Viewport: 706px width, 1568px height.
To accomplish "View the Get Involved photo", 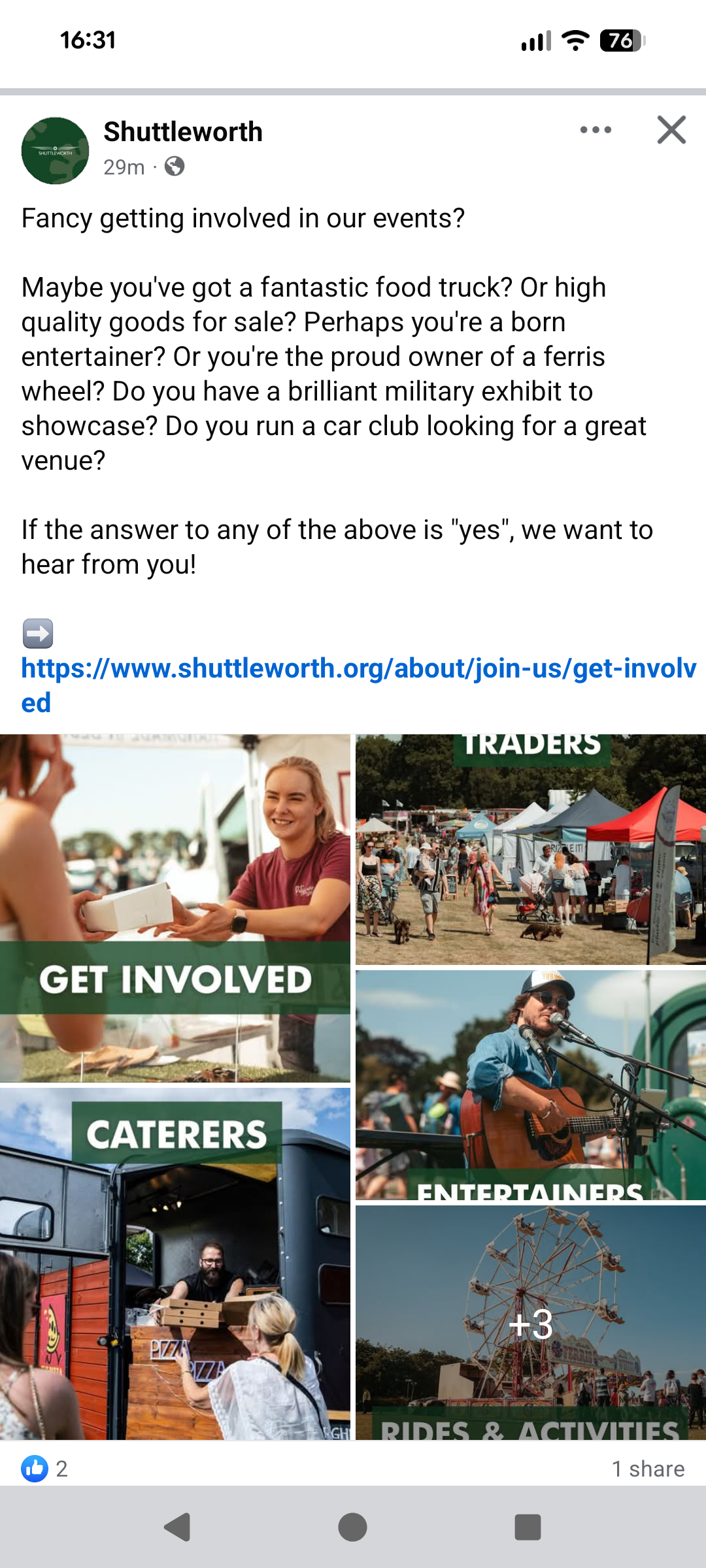I will [x=175, y=908].
